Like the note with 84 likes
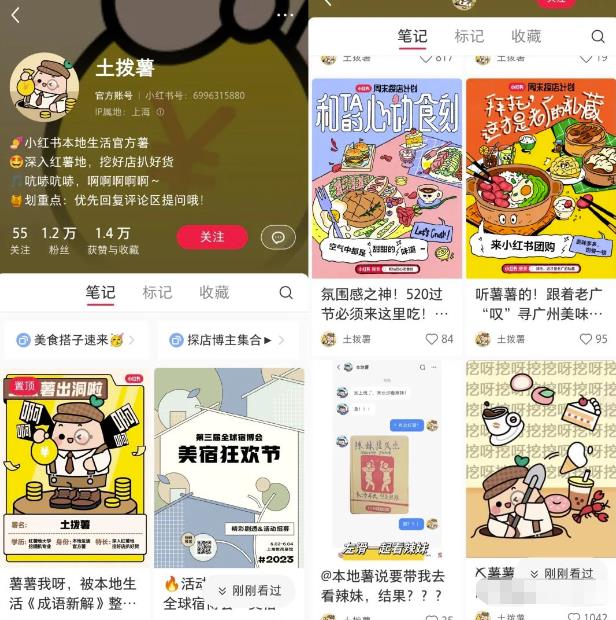The height and width of the screenshot is (620, 616). click(431, 339)
